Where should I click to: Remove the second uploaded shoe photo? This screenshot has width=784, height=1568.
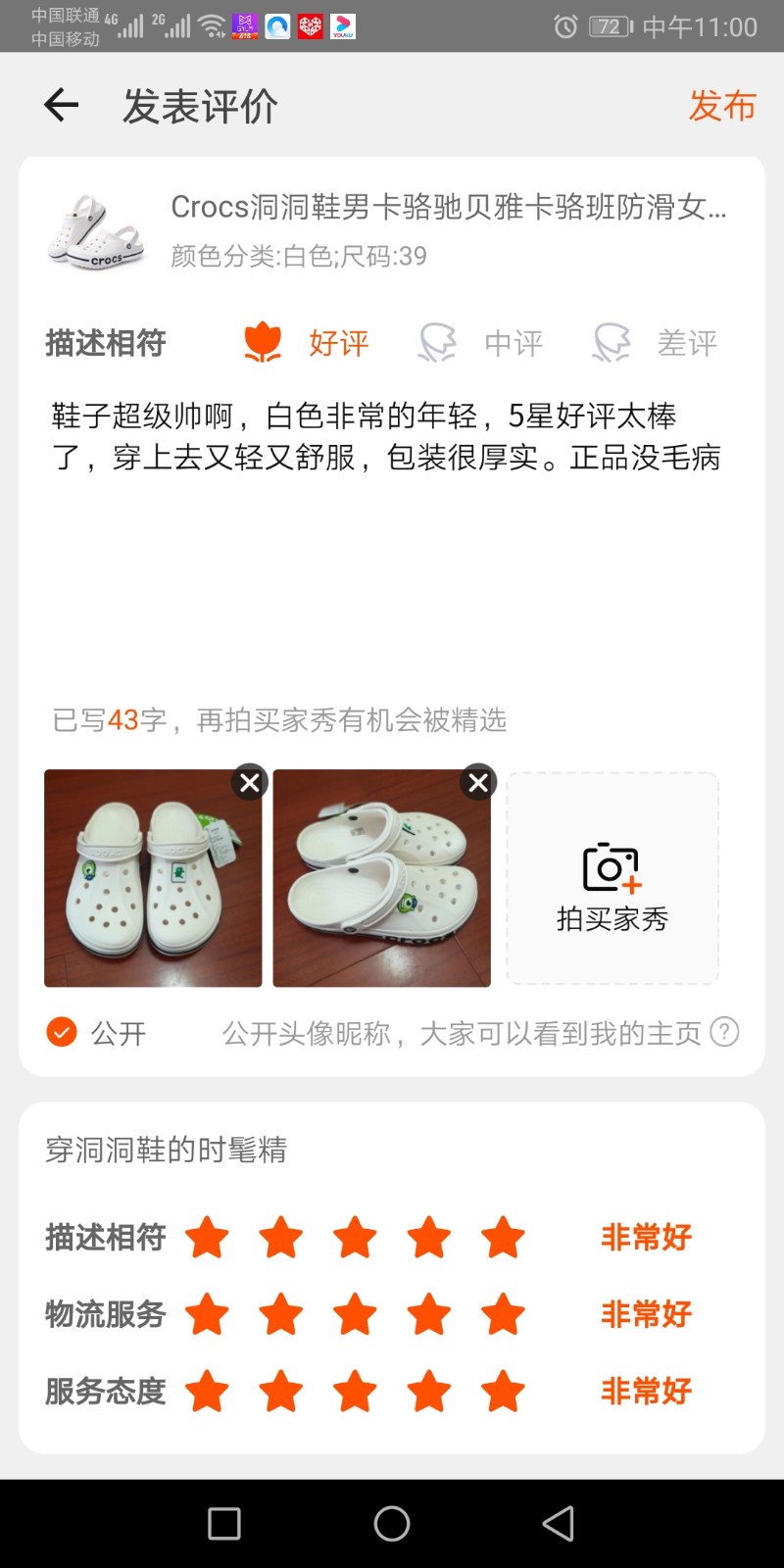pos(478,782)
